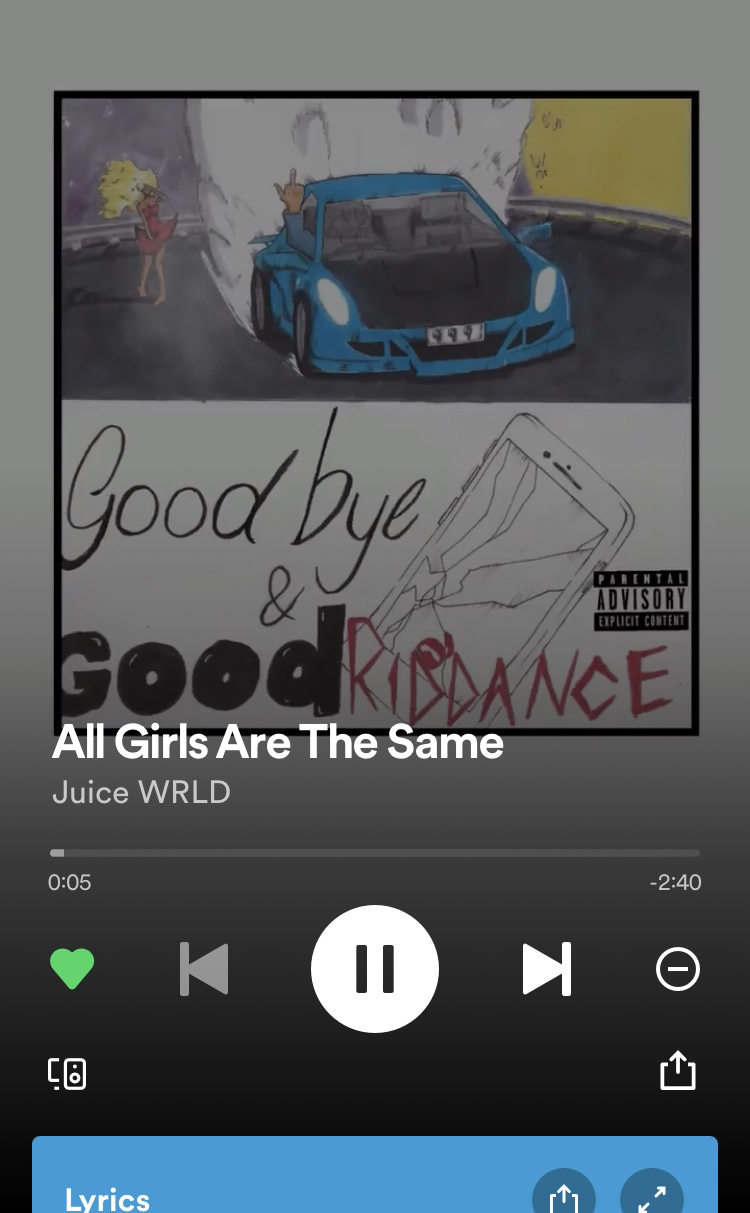Share the current song
Screen dimensions: 750x1213
click(678, 1071)
